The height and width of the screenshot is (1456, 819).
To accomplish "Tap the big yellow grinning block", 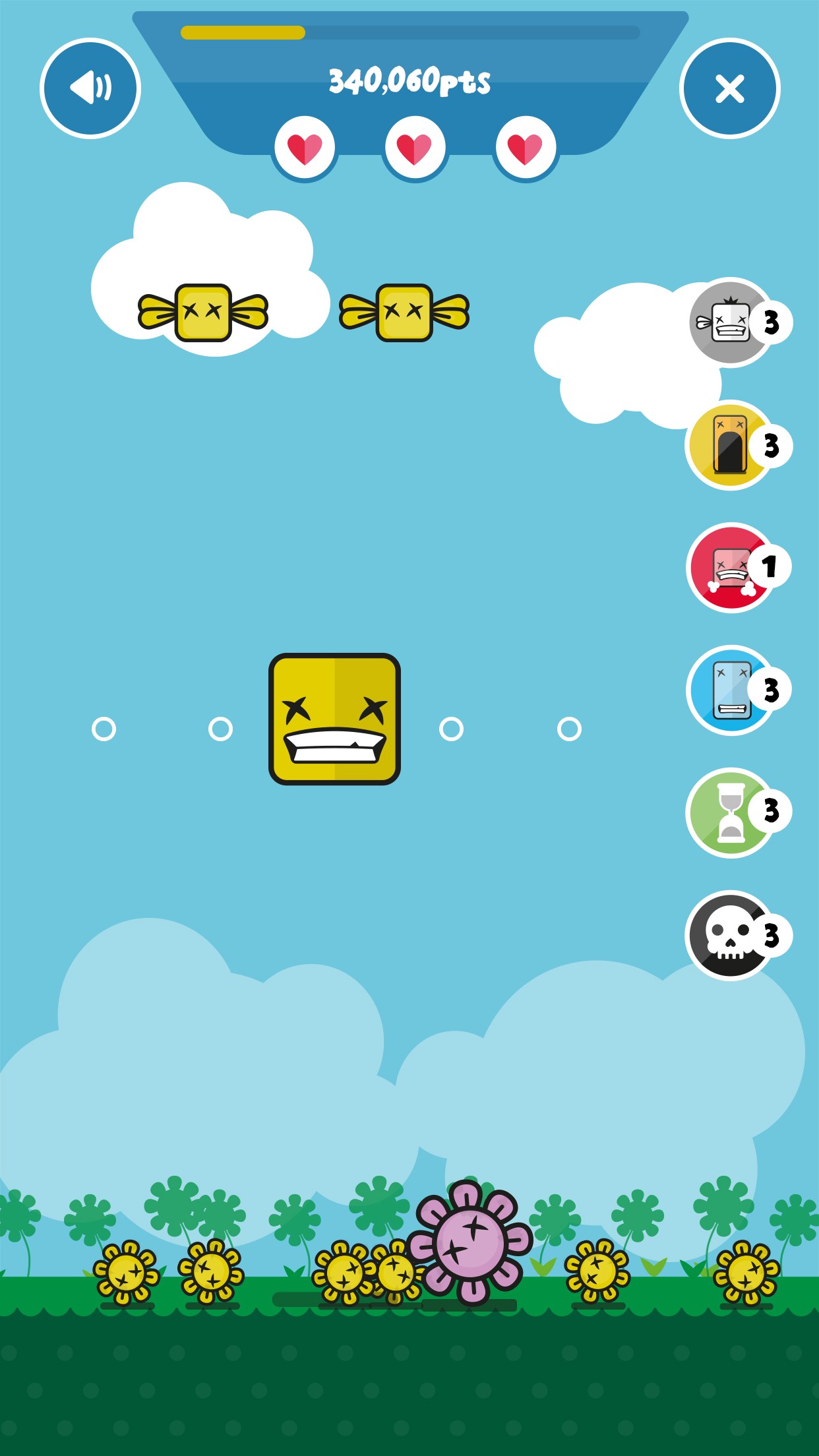I will click(334, 719).
